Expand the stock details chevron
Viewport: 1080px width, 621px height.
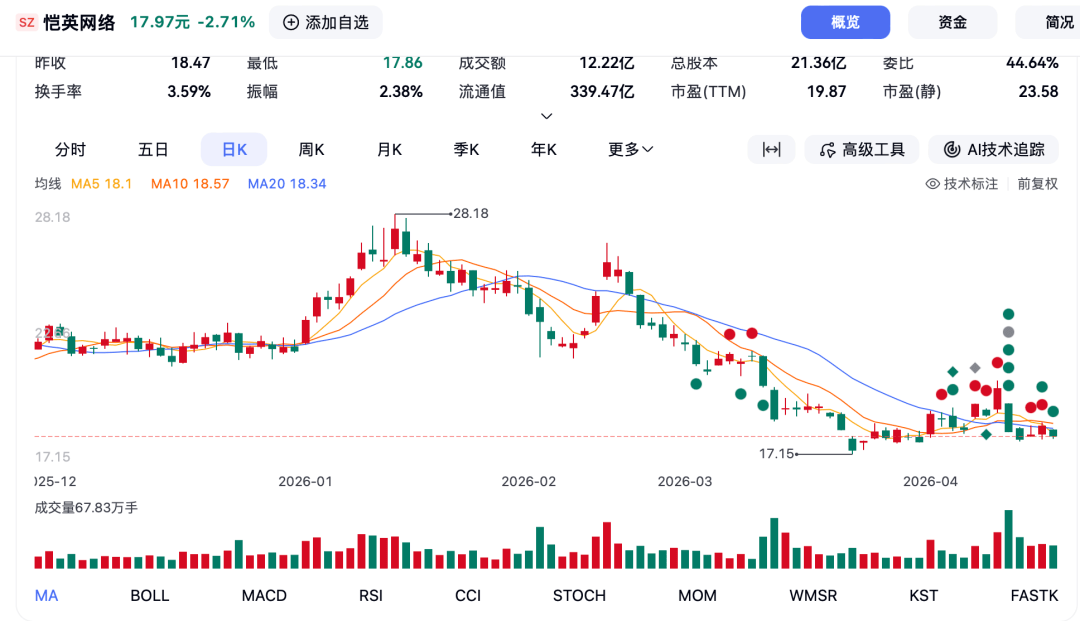pyautogui.click(x=546, y=116)
